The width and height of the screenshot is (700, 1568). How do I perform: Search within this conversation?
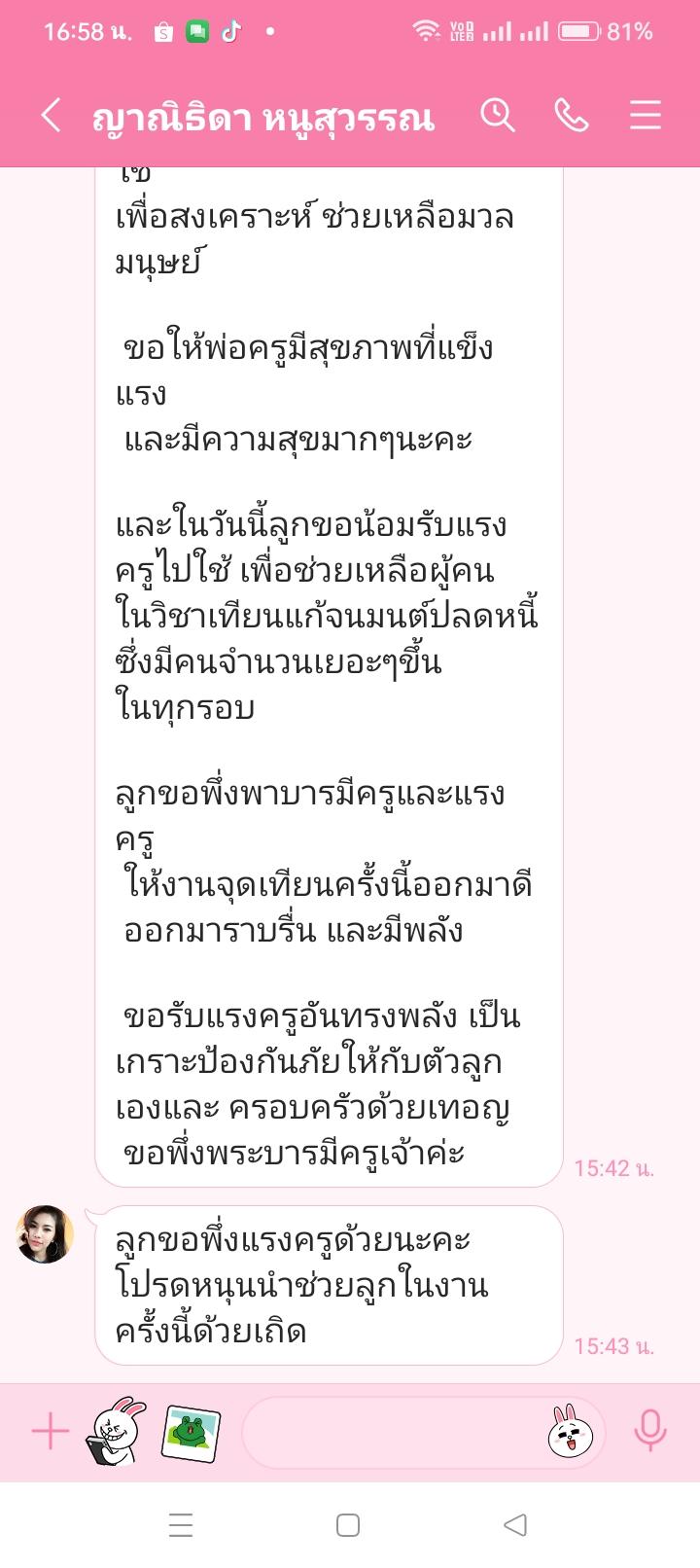click(498, 116)
